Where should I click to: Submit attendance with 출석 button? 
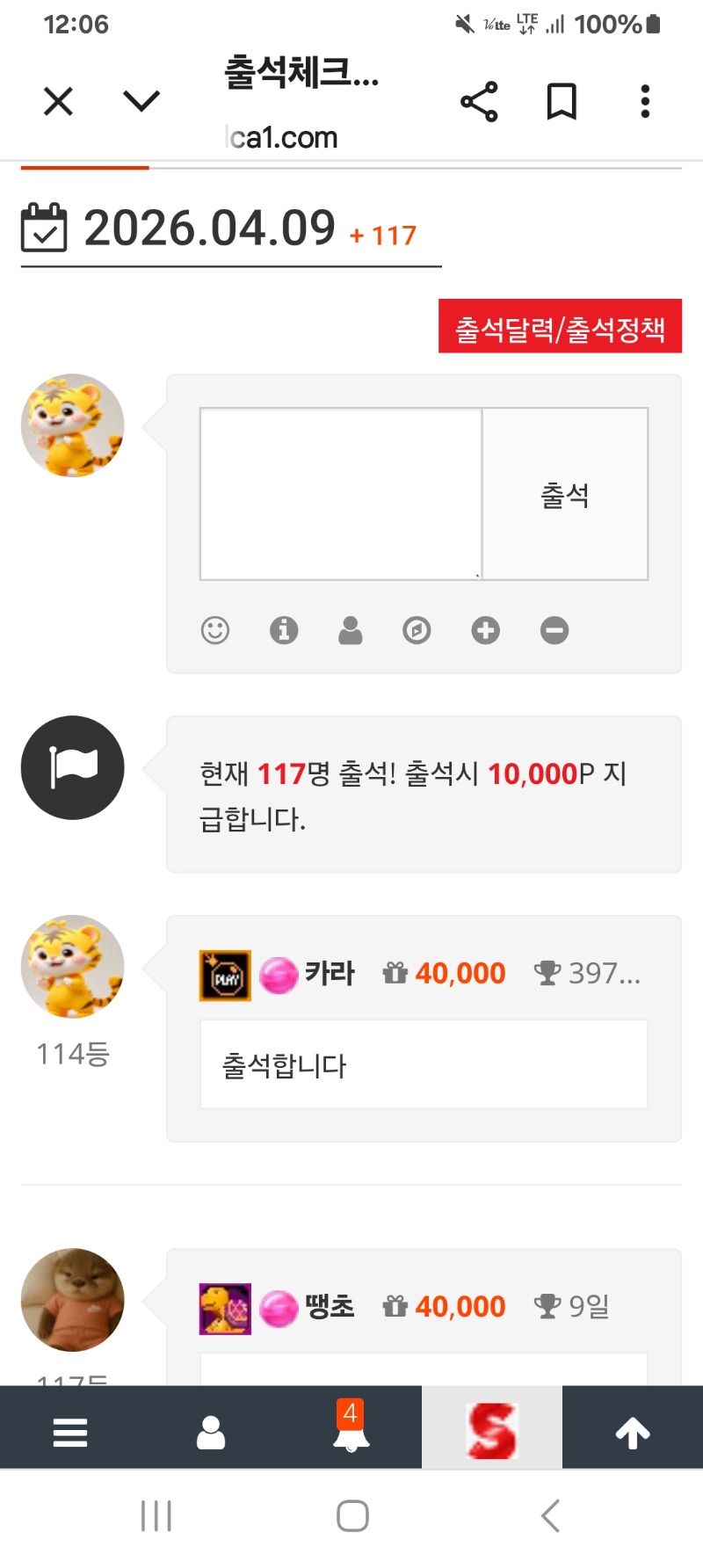(x=565, y=493)
